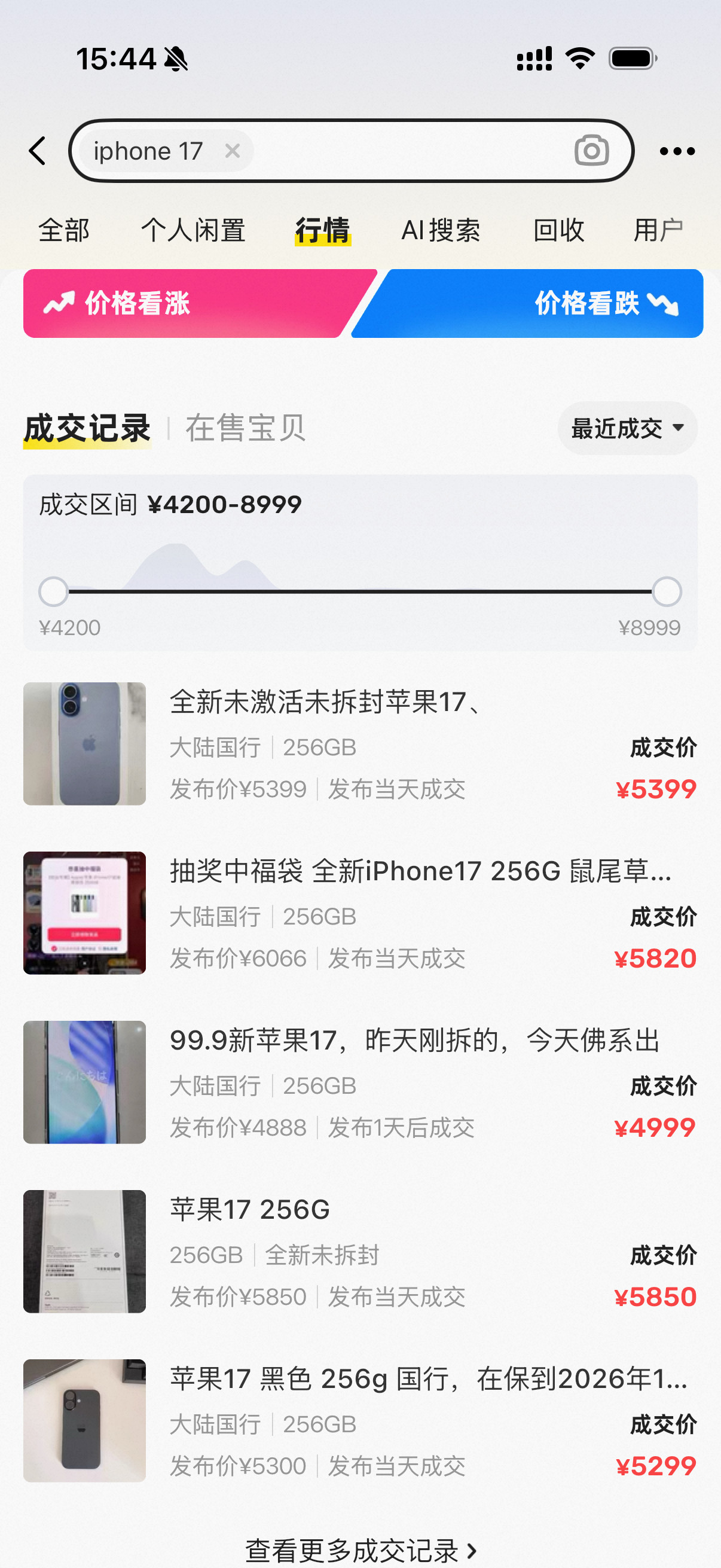Switch to 在售宝贝 listings view

coord(246,429)
